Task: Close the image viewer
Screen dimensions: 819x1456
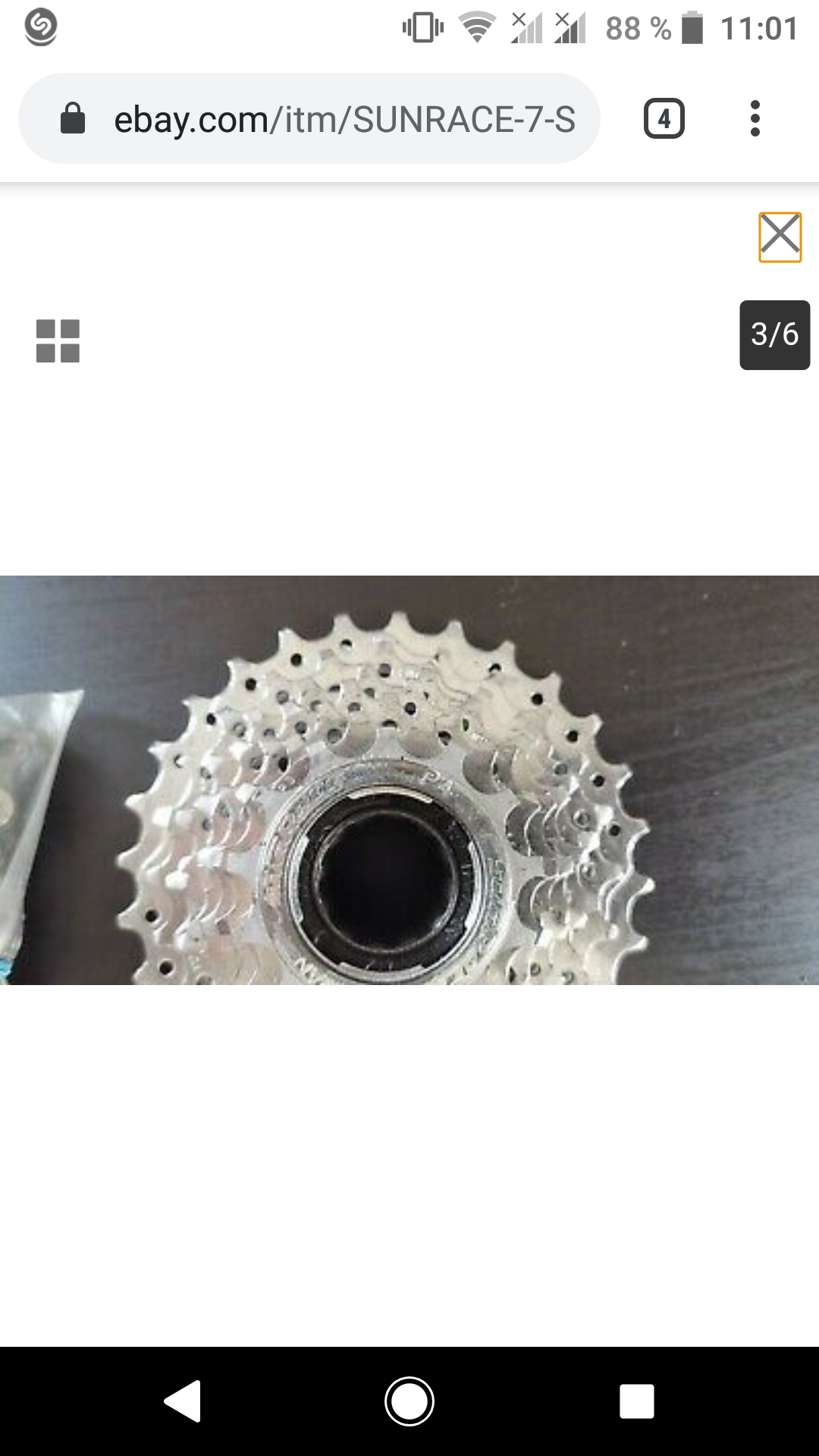Action: [780, 237]
